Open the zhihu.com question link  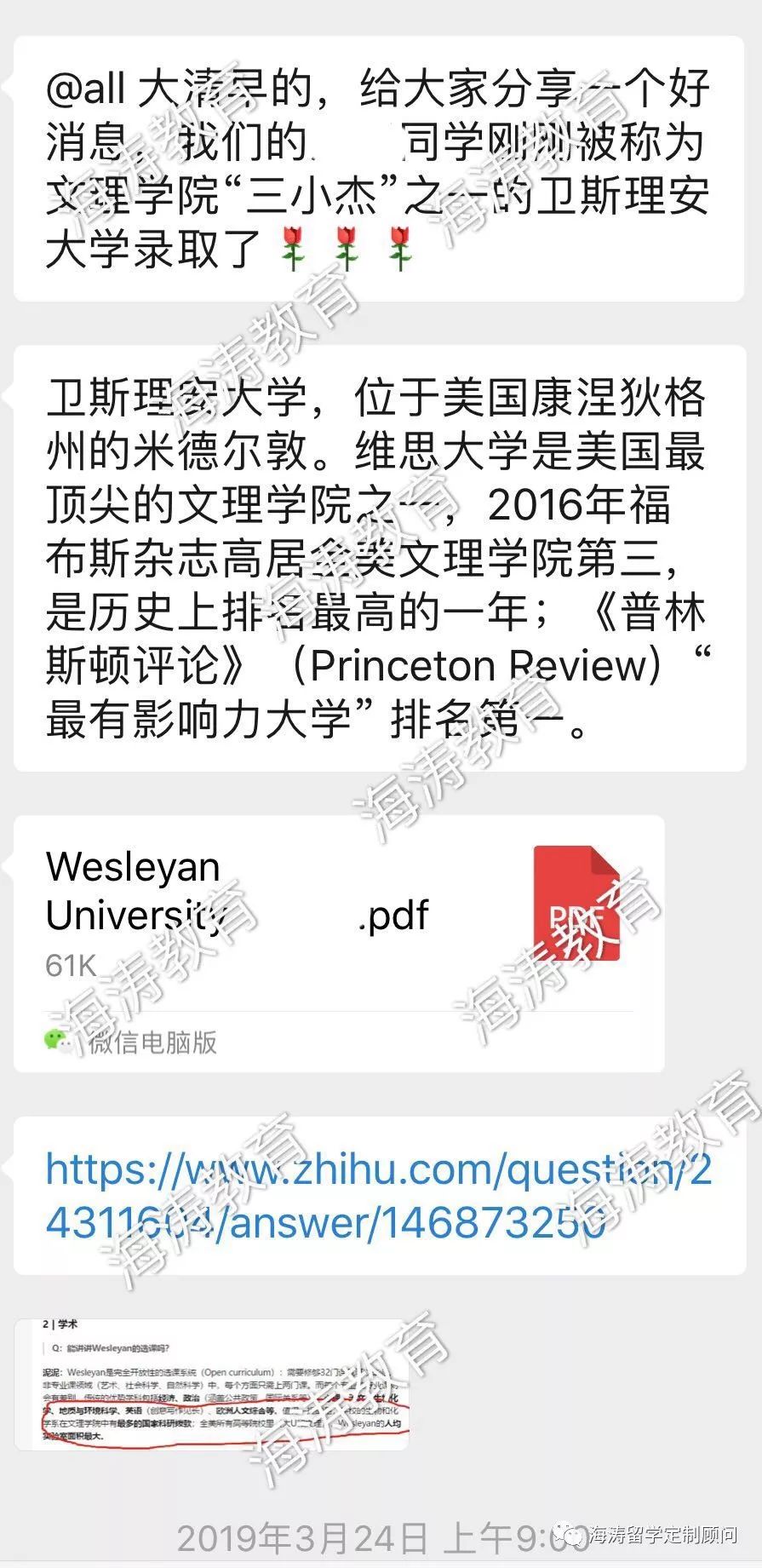point(378,1196)
